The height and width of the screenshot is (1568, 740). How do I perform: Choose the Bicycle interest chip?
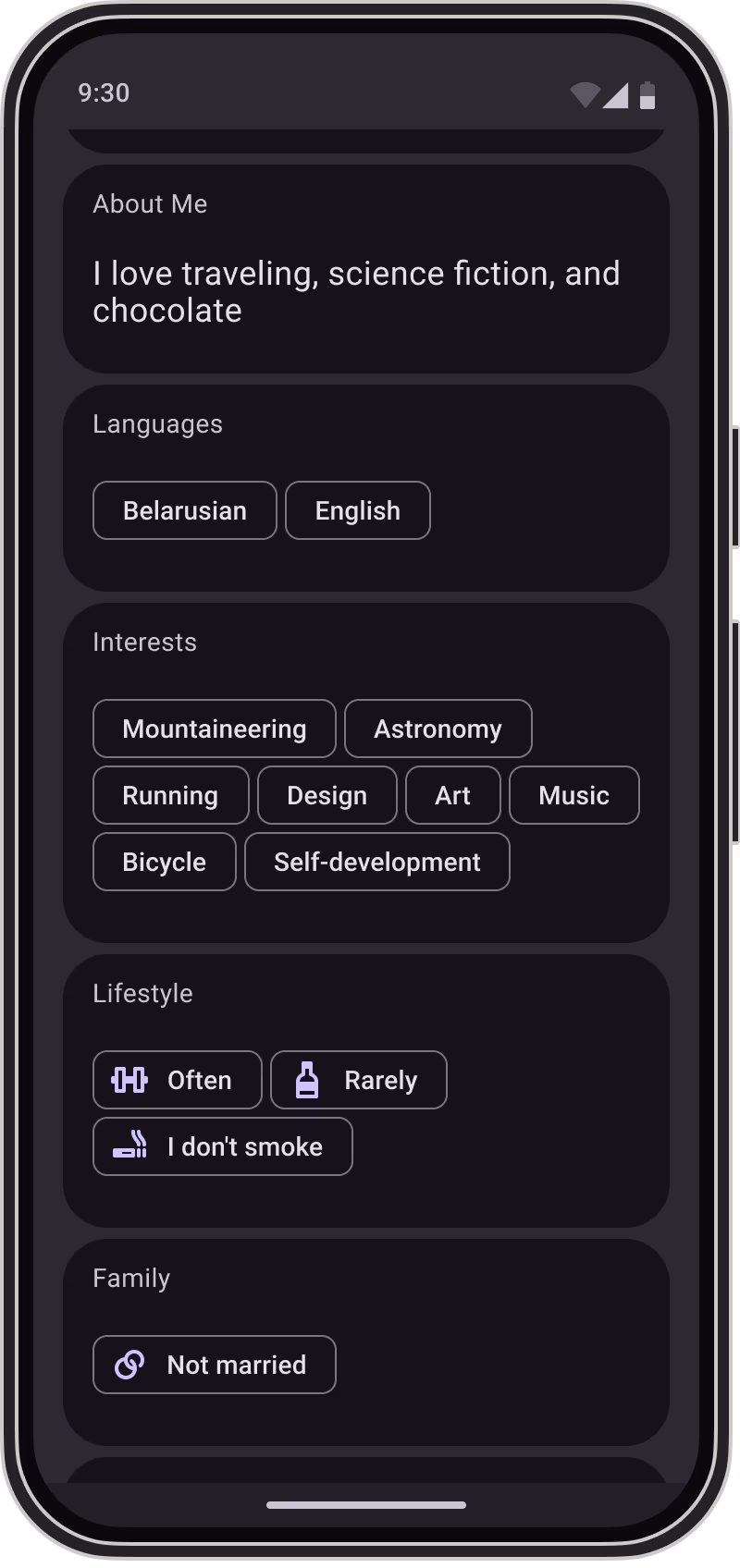(165, 862)
